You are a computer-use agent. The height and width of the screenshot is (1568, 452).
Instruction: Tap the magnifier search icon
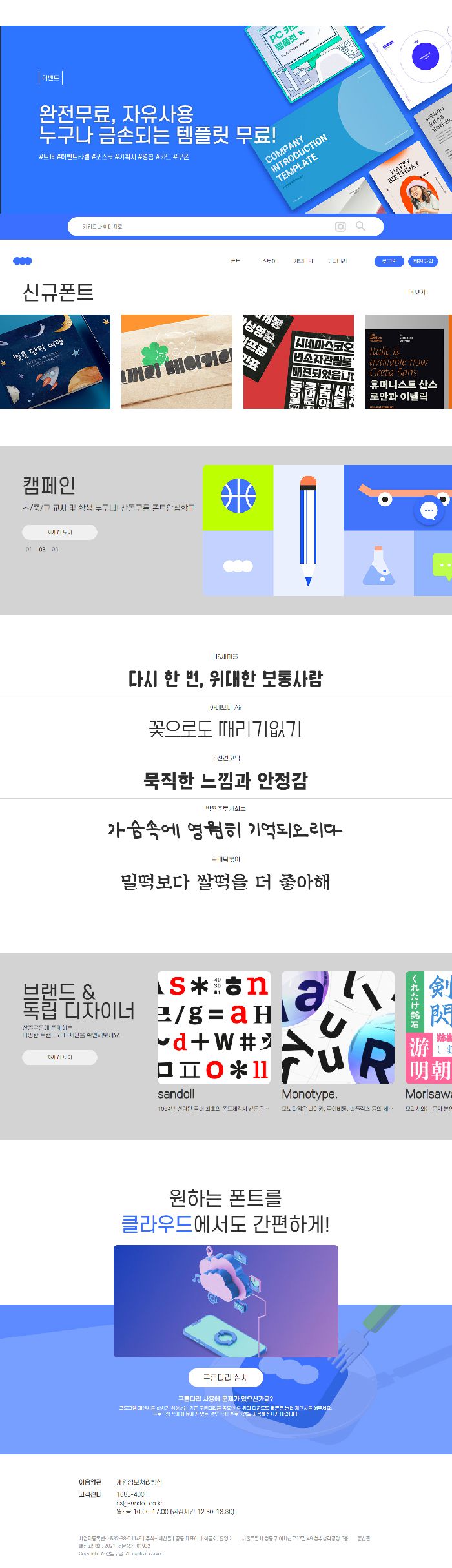[x=361, y=226]
